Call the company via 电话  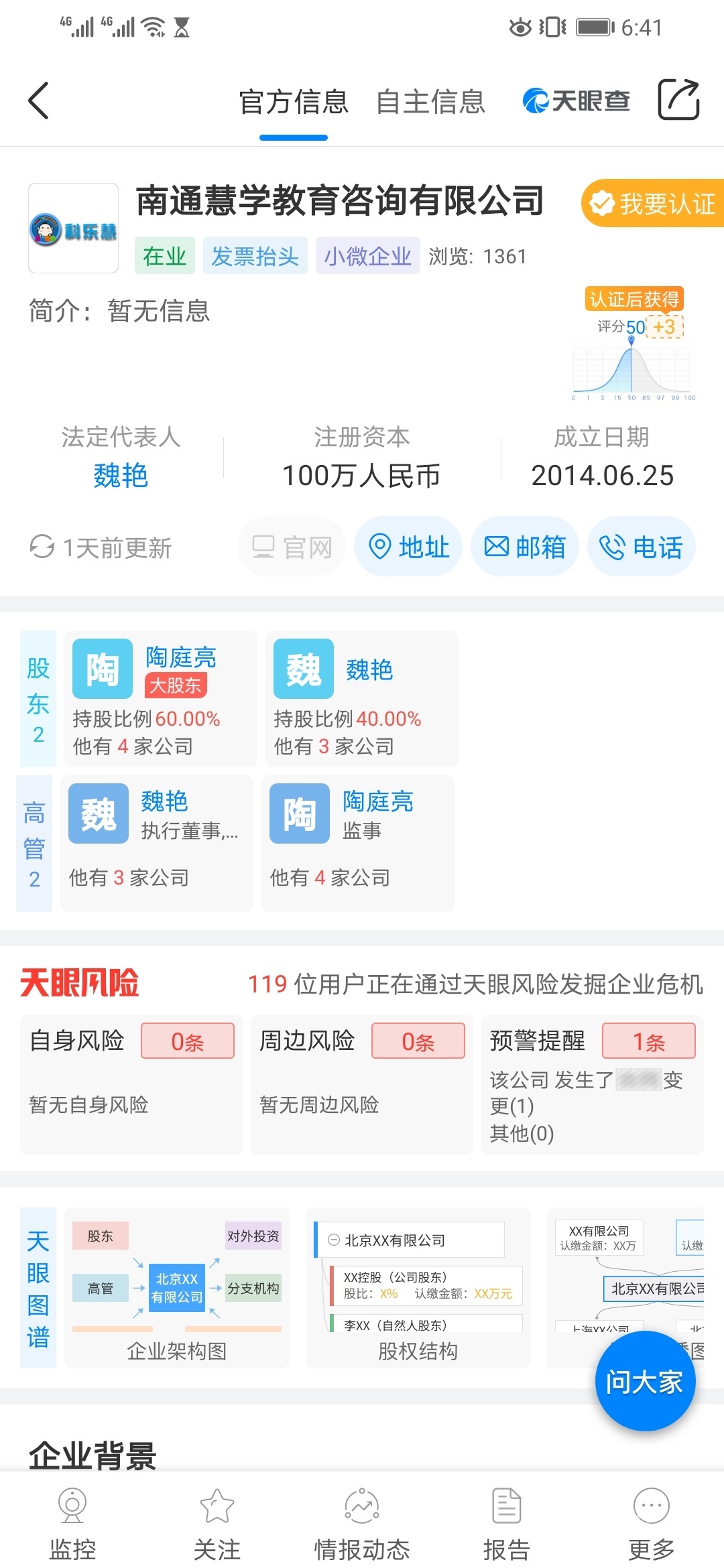pos(642,547)
